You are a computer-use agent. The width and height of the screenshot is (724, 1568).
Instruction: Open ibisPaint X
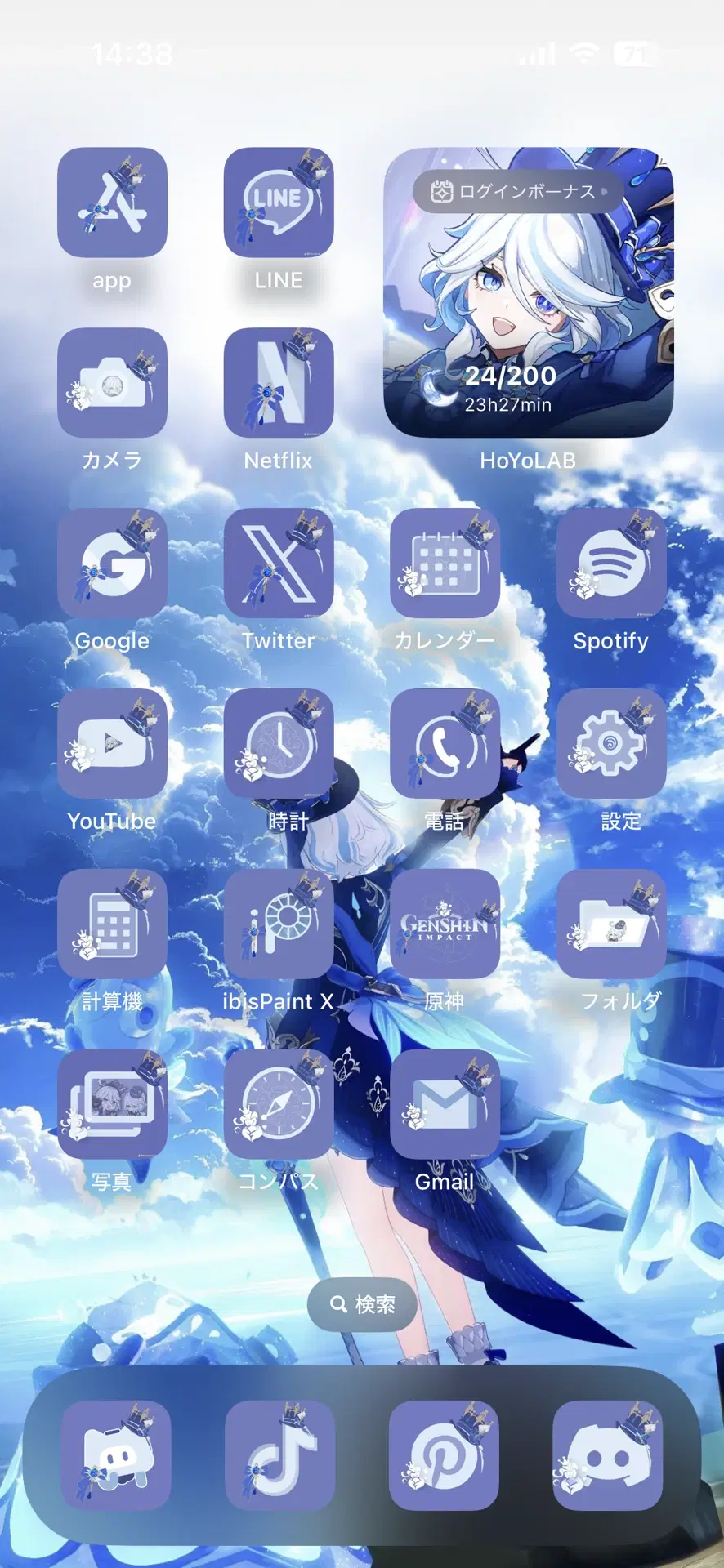pyautogui.click(x=279, y=924)
